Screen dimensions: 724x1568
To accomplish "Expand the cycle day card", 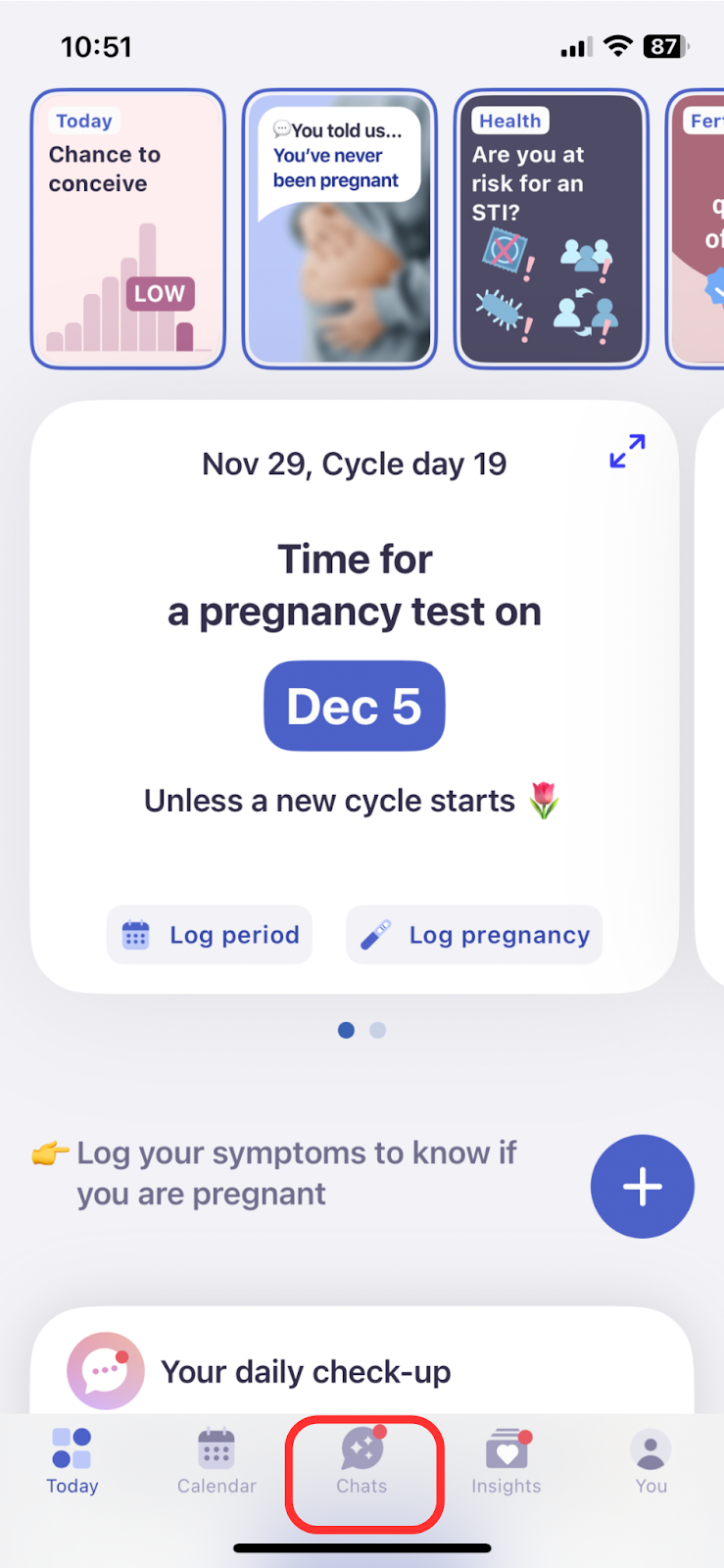I will [x=627, y=452].
